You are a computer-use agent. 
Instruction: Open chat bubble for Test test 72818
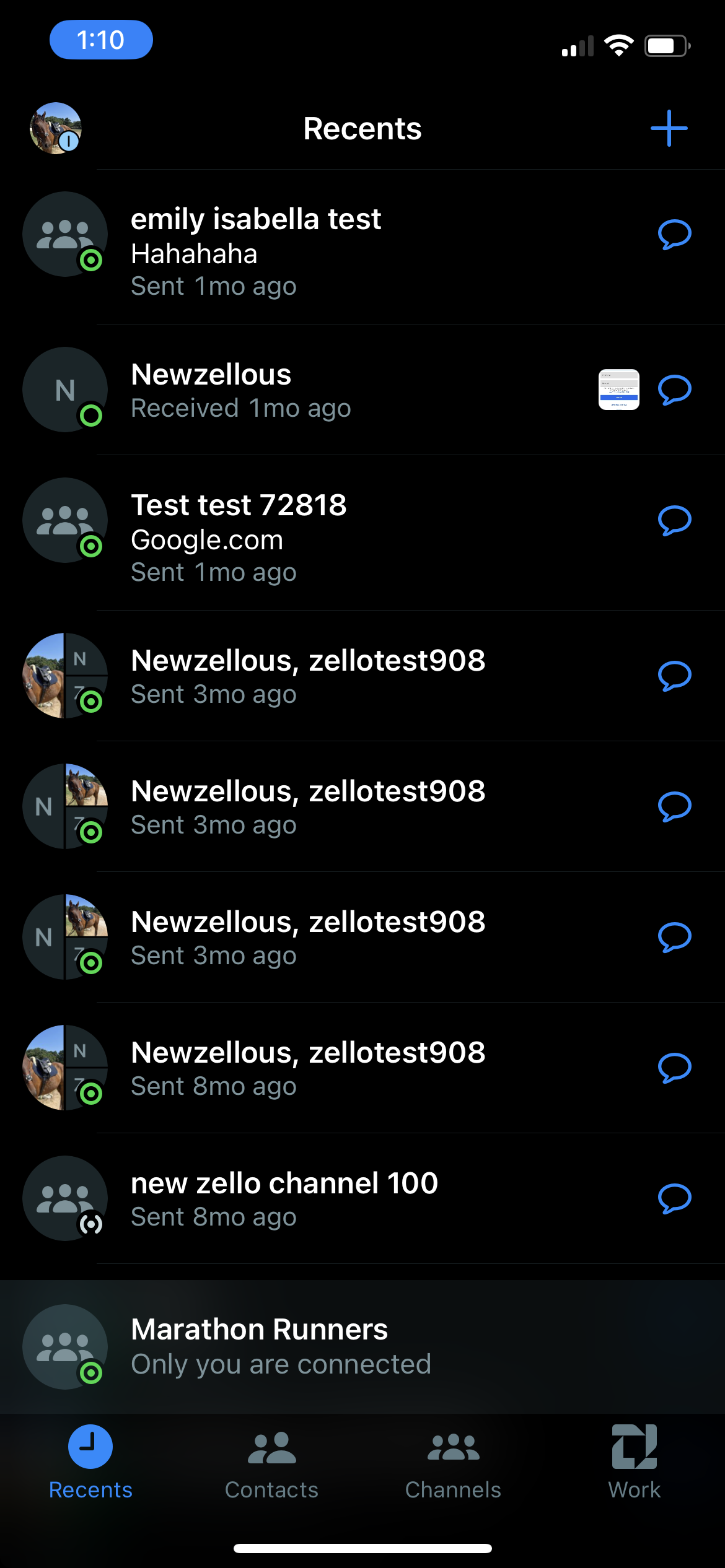click(674, 520)
